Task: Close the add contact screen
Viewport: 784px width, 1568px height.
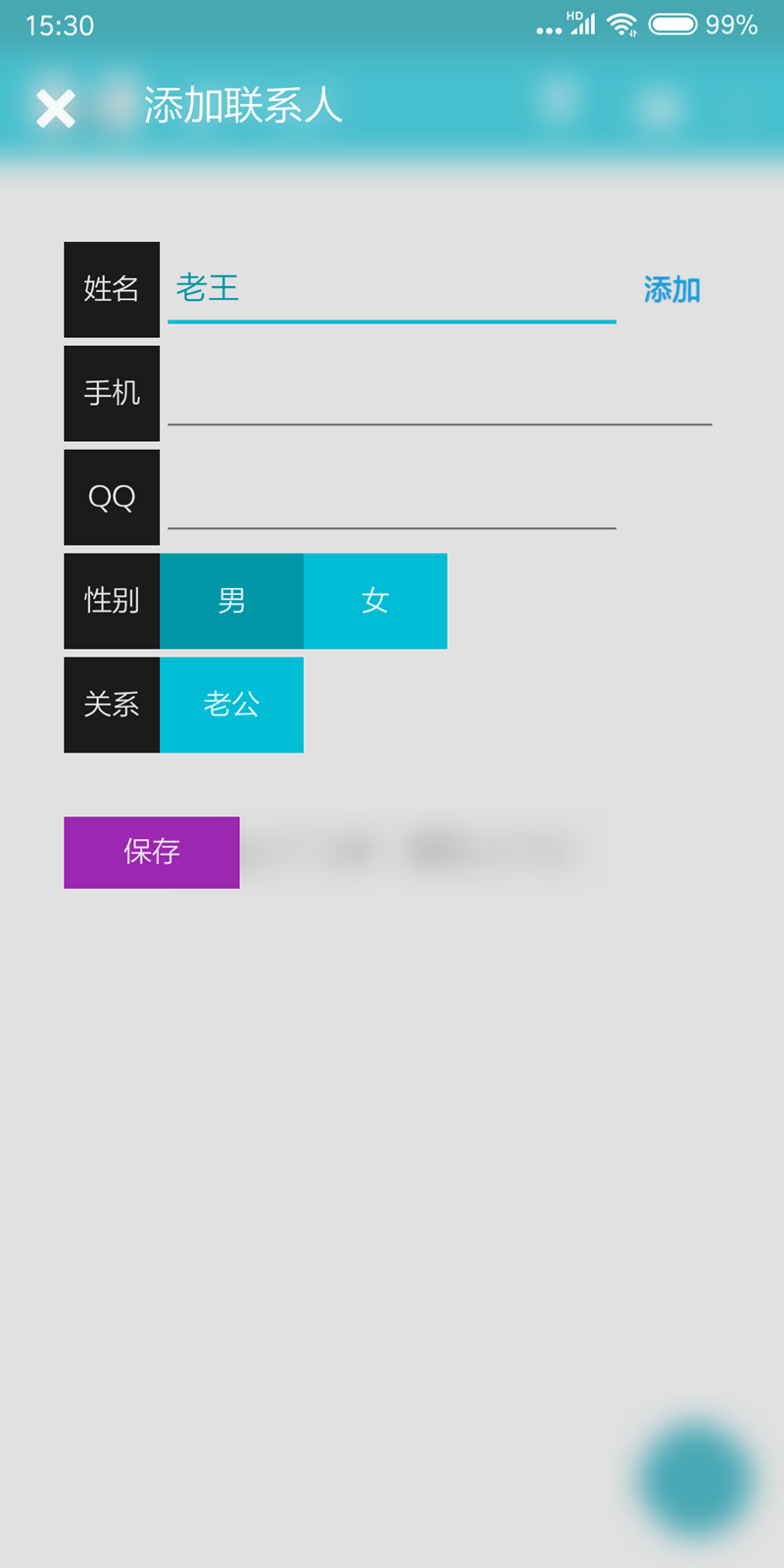Action: pyautogui.click(x=56, y=108)
